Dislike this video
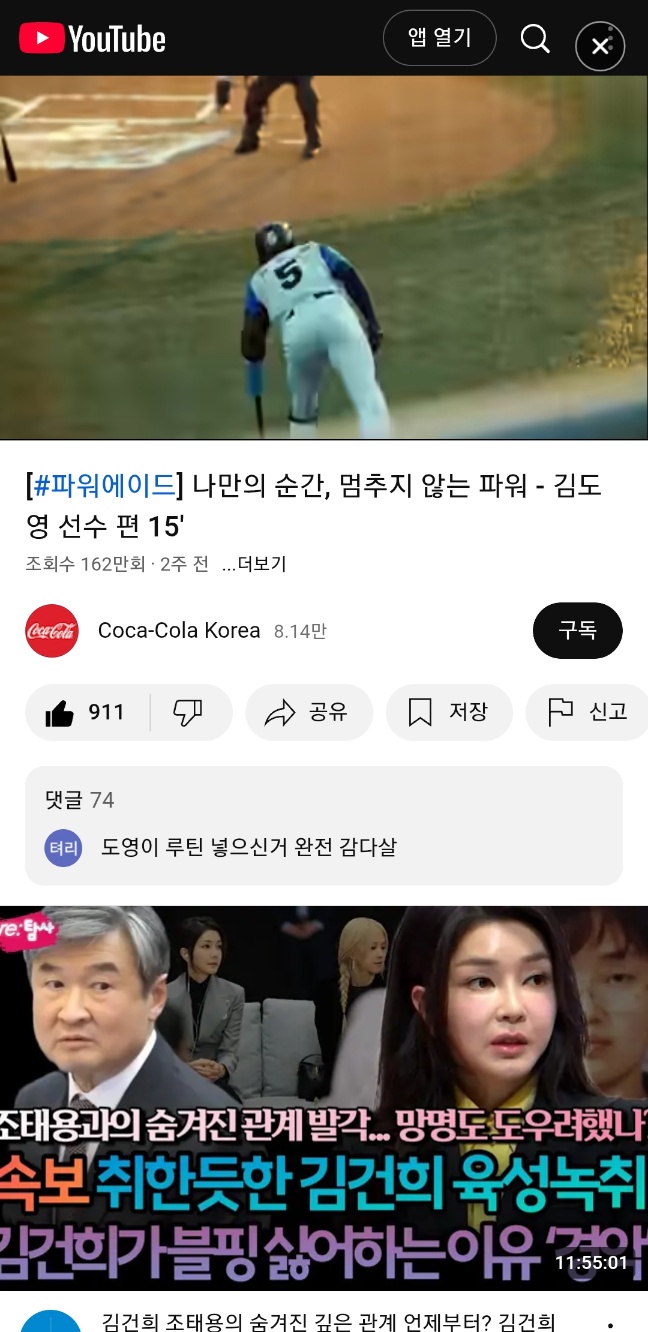Viewport: 648px width, 1332px height. (x=188, y=712)
